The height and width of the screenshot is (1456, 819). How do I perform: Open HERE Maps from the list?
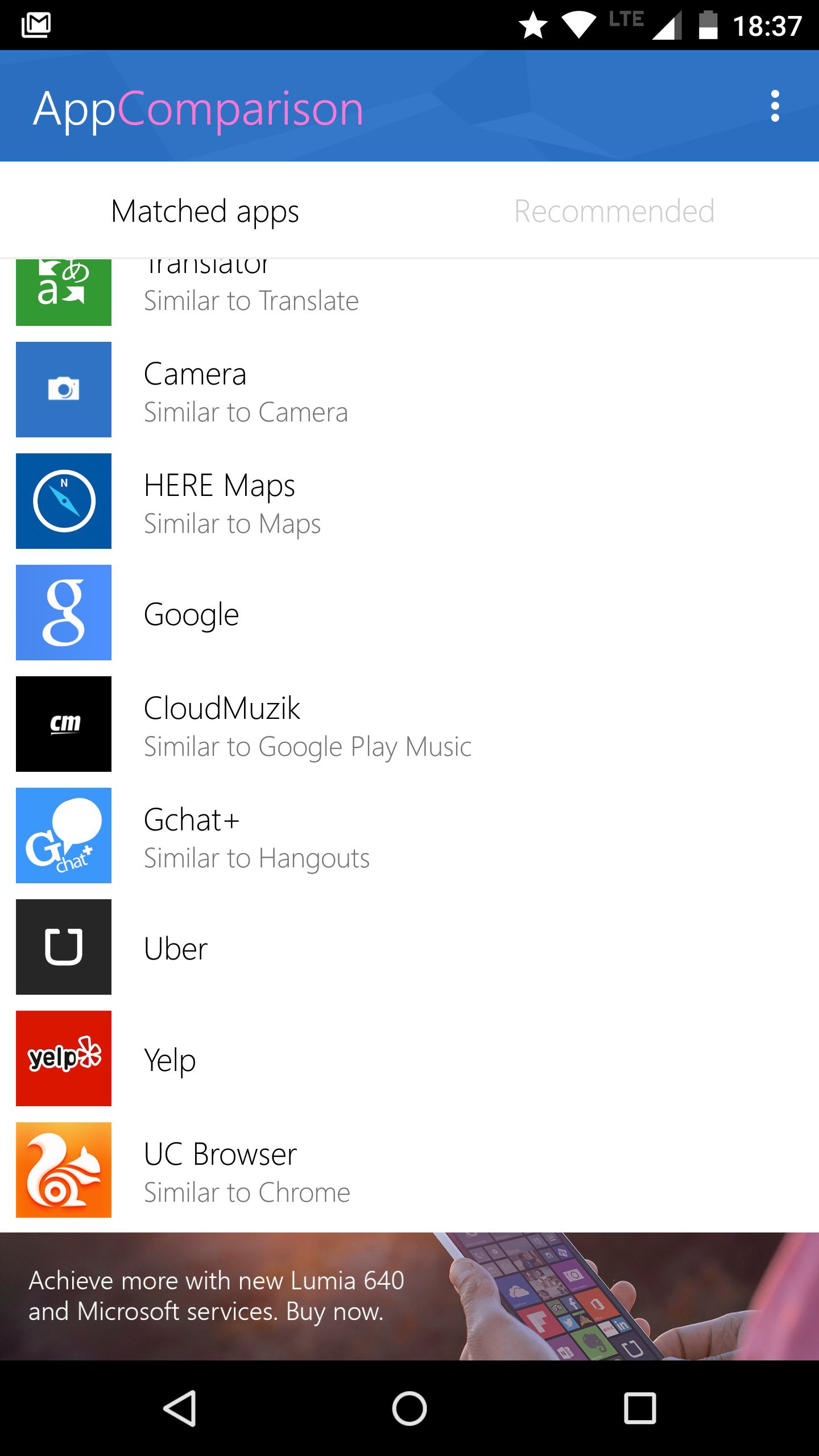coord(409,501)
